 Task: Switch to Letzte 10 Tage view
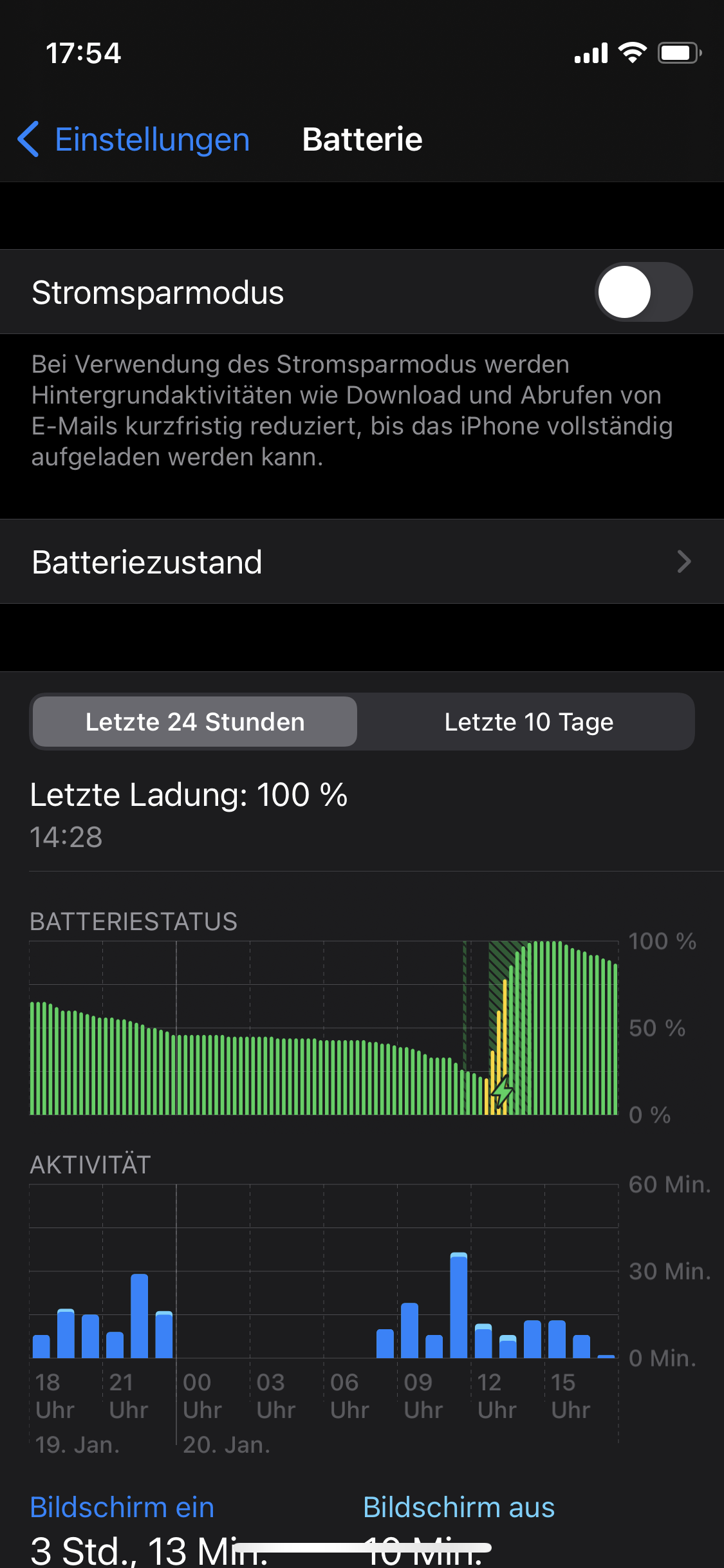click(528, 722)
